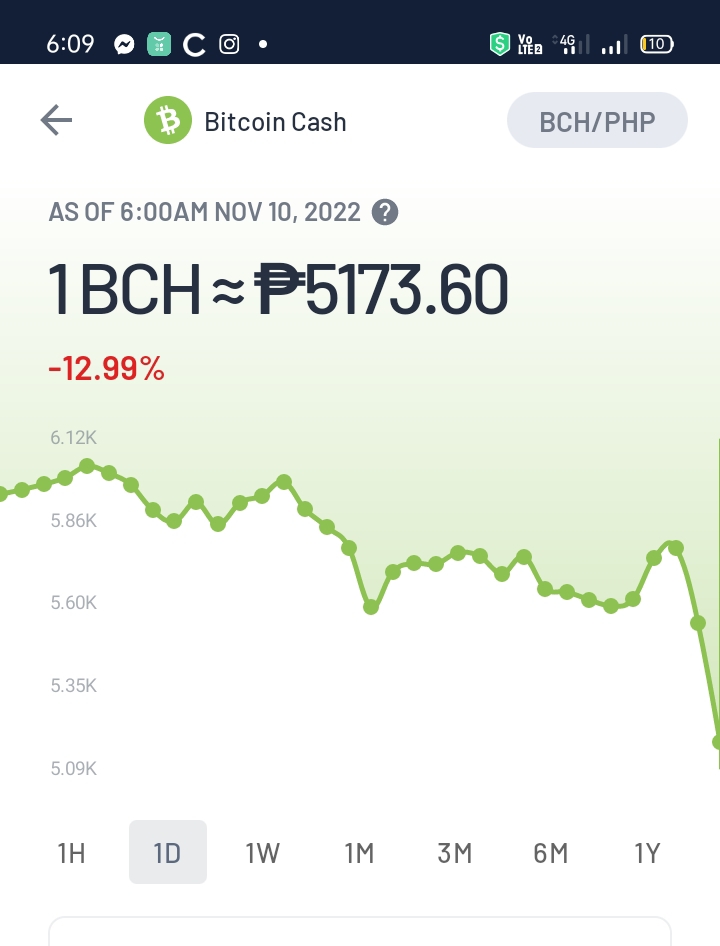
Task: Switch to the 1M chart view
Action: point(359,852)
